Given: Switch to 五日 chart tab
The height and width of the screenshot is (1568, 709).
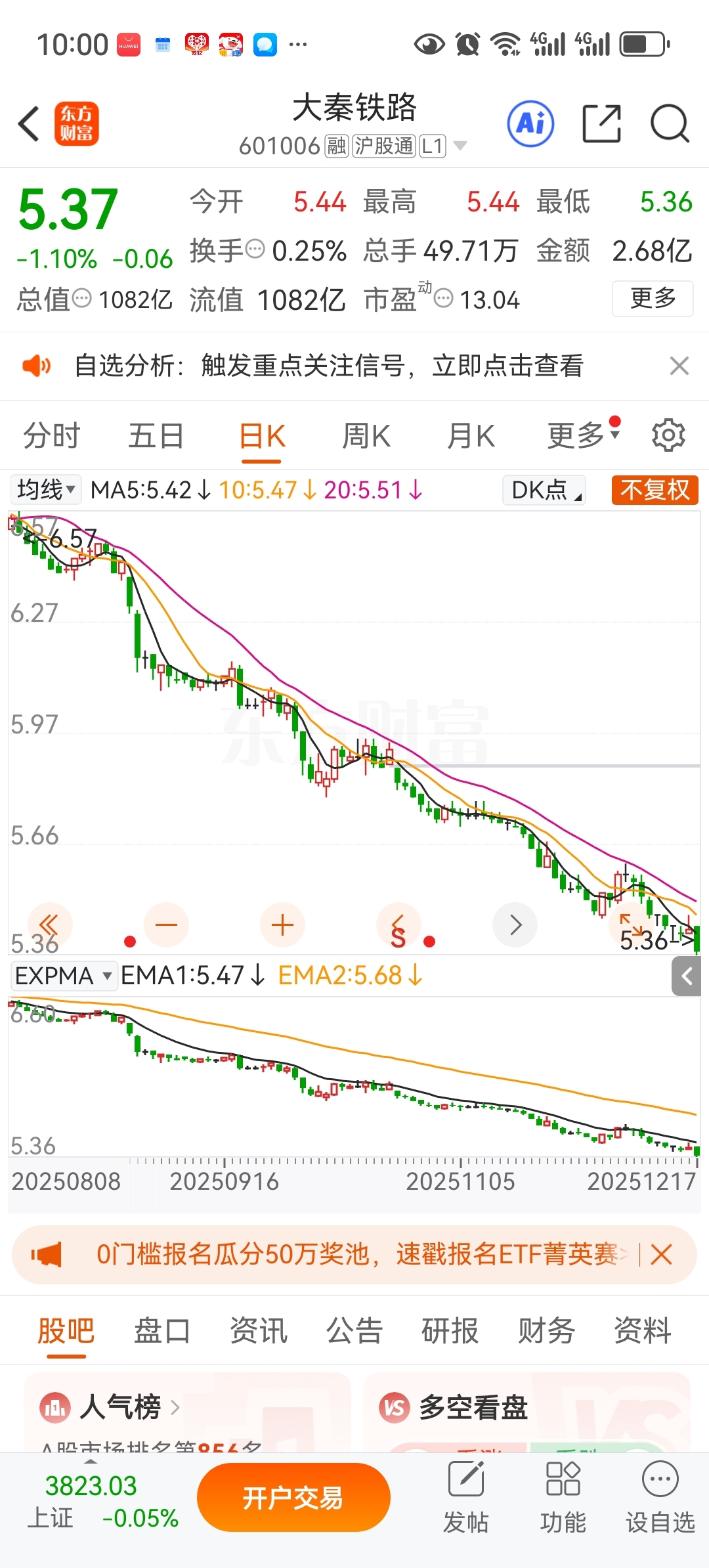Looking at the screenshot, I should click(156, 436).
